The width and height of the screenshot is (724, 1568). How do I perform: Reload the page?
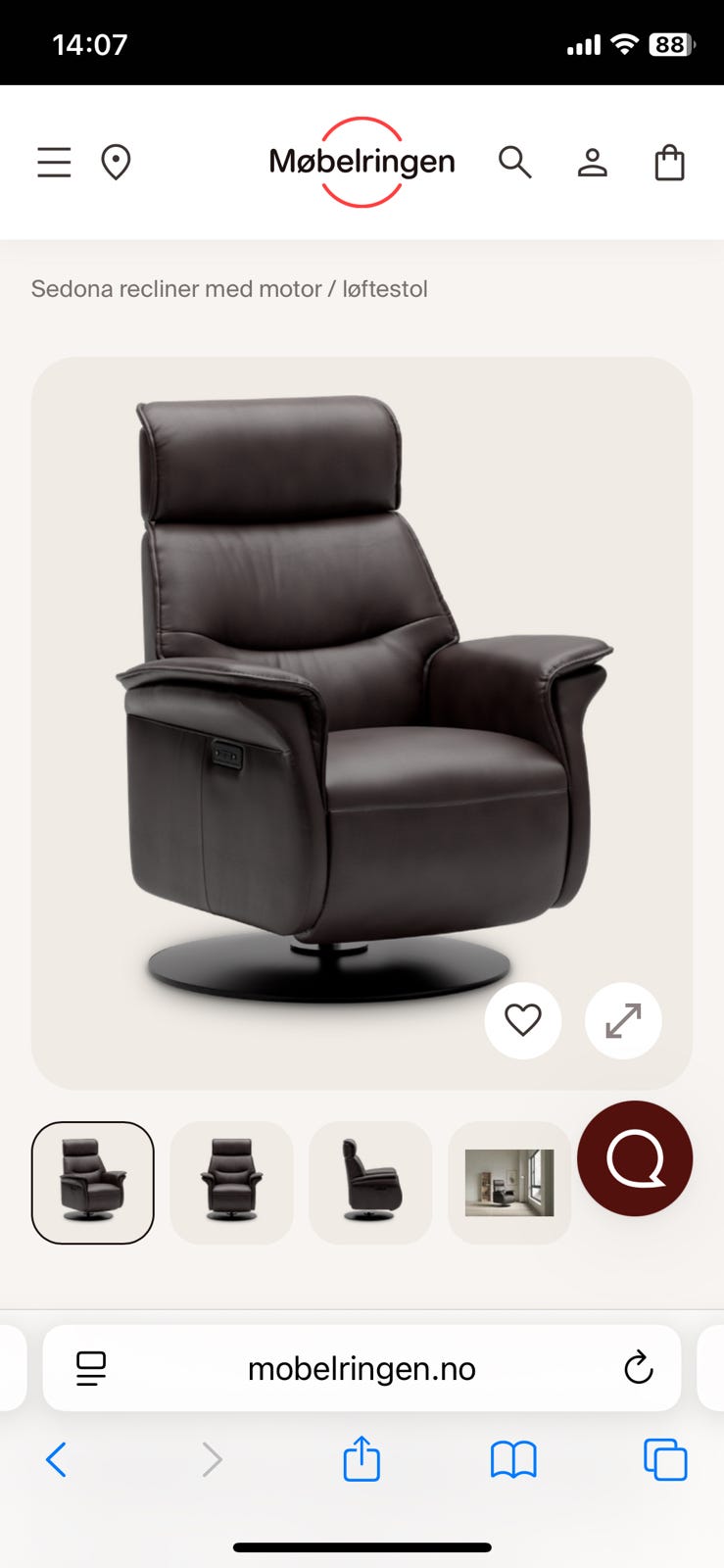(638, 1368)
